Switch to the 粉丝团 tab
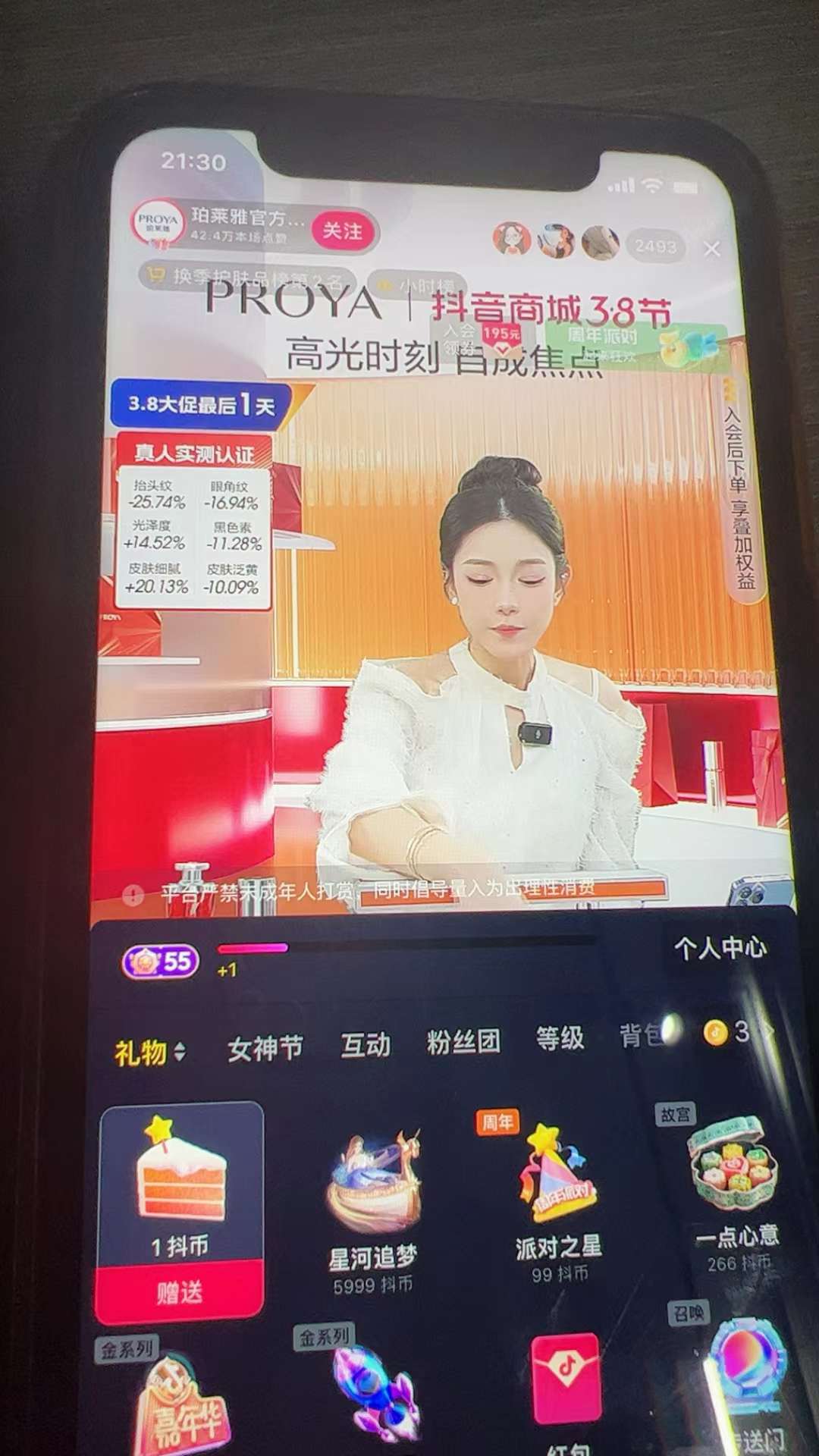The image size is (819, 1456). pyautogui.click(x=463, y=1042)
